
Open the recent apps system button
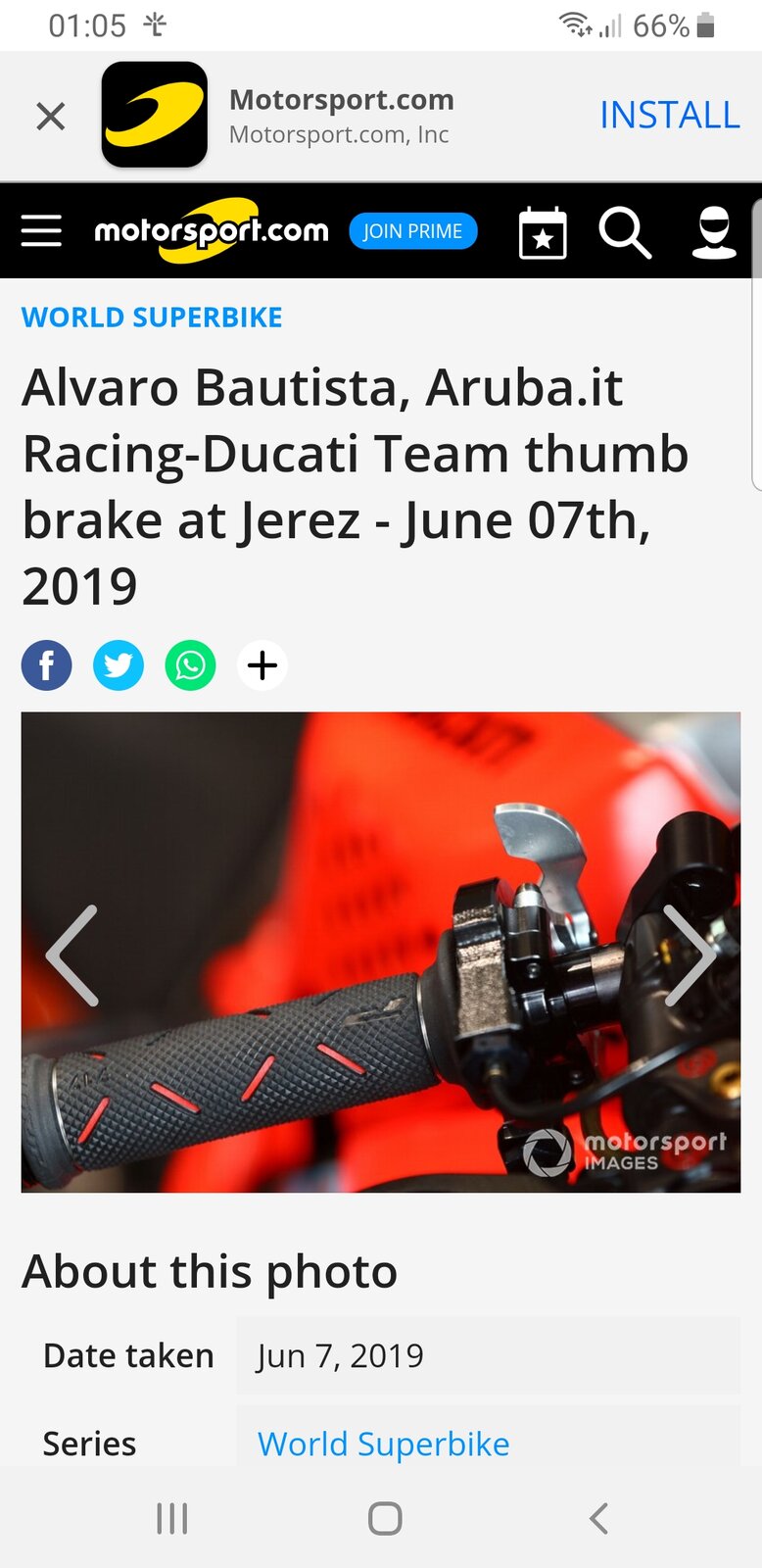[172, 1518]
